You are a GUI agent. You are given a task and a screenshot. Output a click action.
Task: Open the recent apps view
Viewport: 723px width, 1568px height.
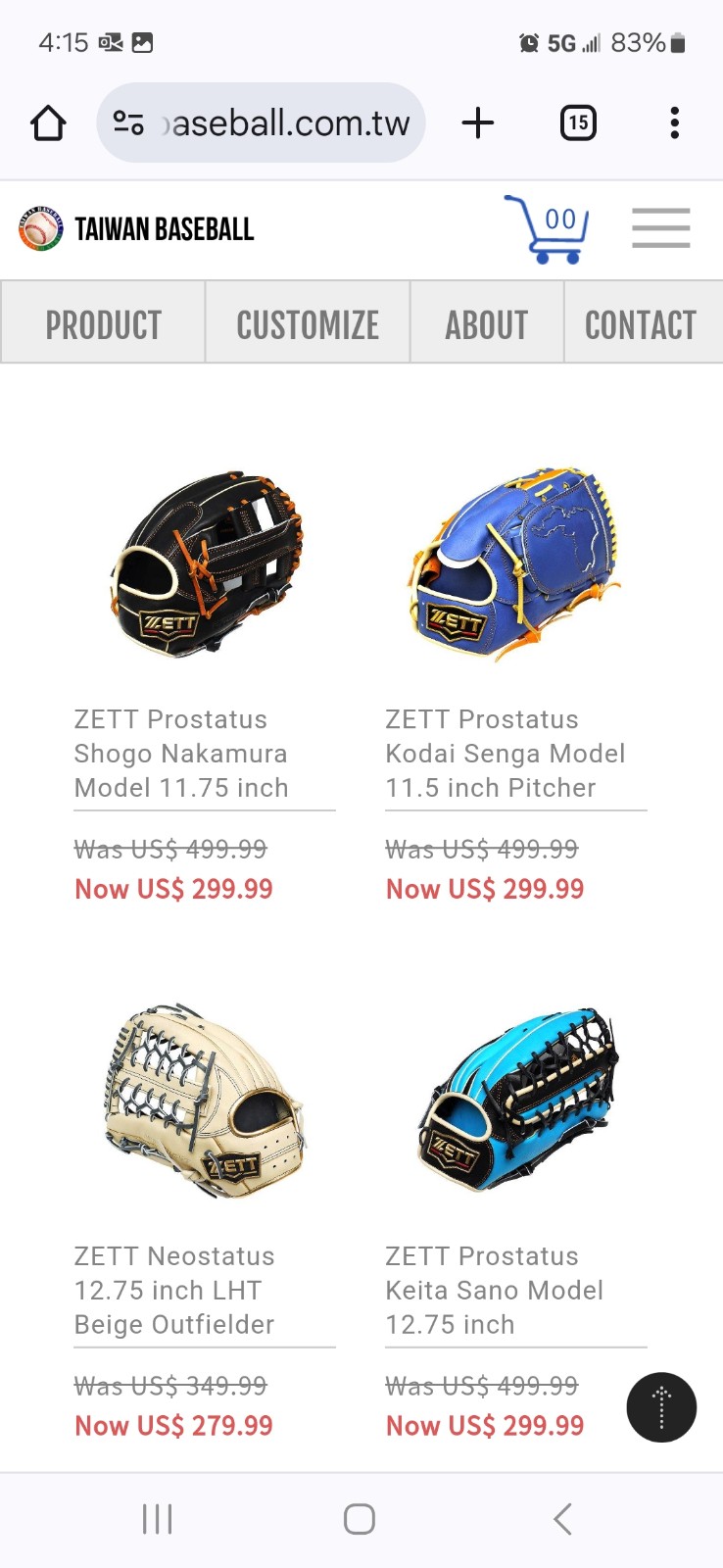click(x=158, y=1519)
